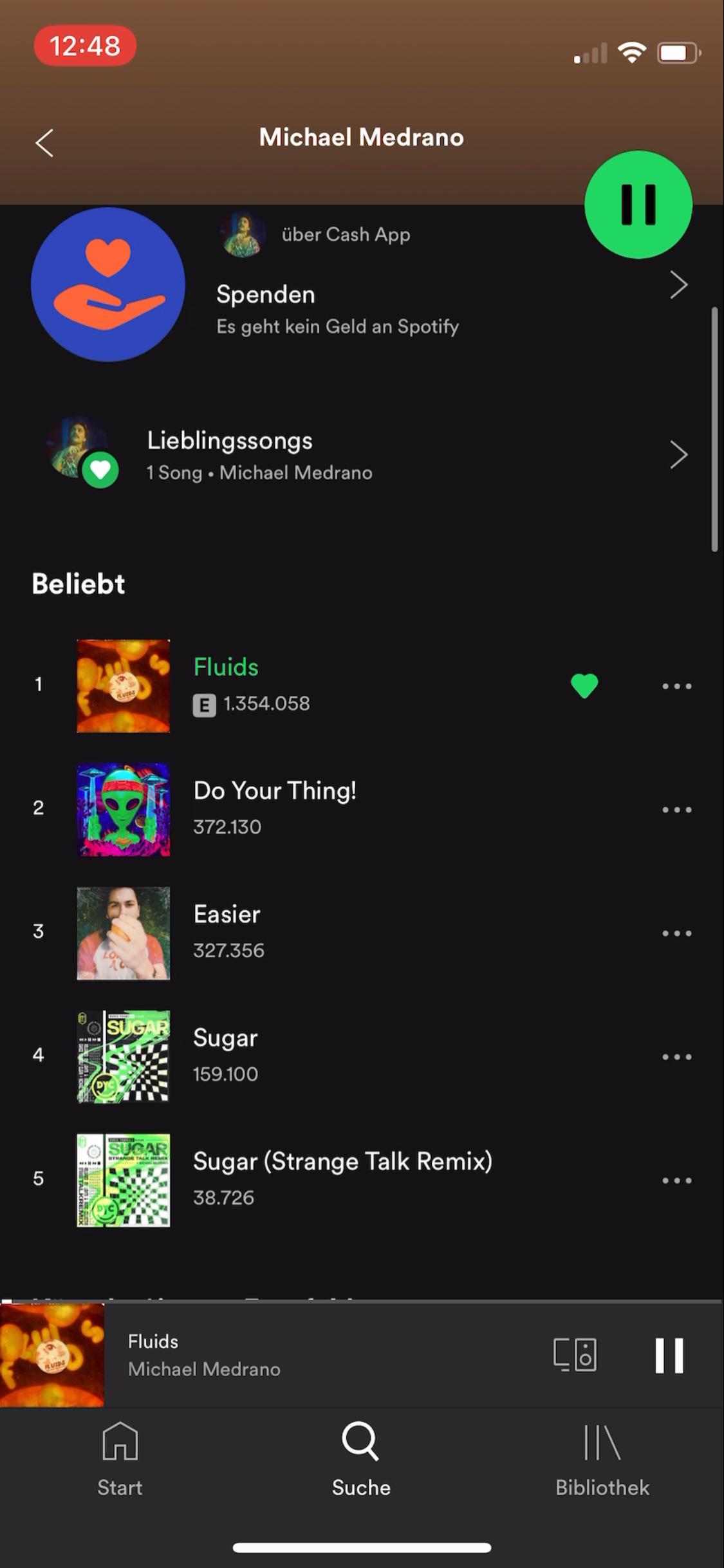This screenshot has height=1568, width=724.
Task: Open more options for Easier
Action: pyautogui.click(x=676, y=933)
